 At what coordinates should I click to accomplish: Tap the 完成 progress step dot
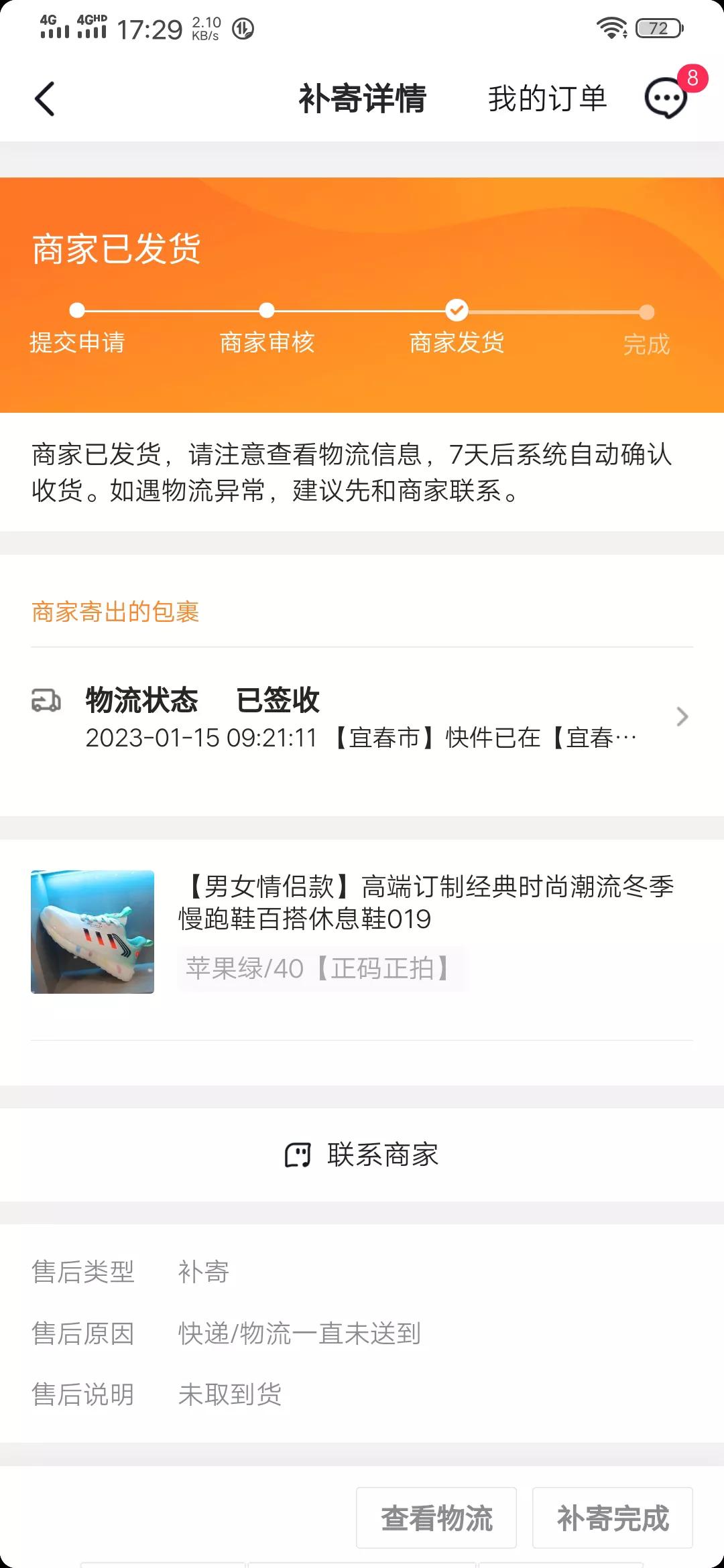[x=646, y=310]
